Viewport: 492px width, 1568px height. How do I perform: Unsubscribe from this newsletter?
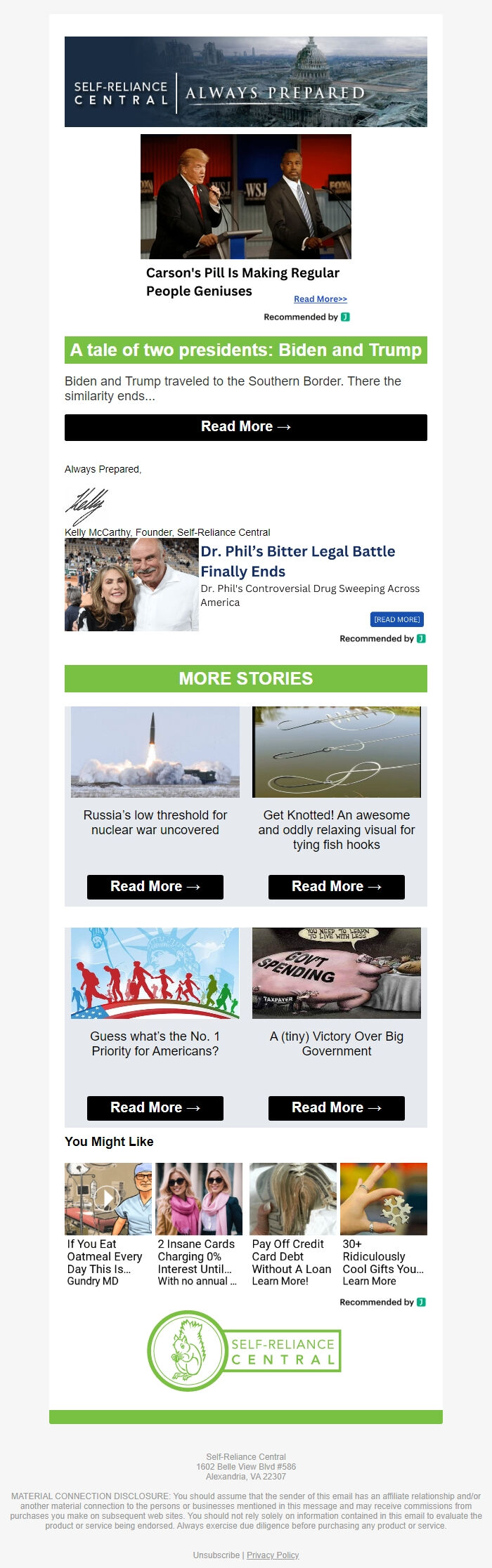[216, 1555]
